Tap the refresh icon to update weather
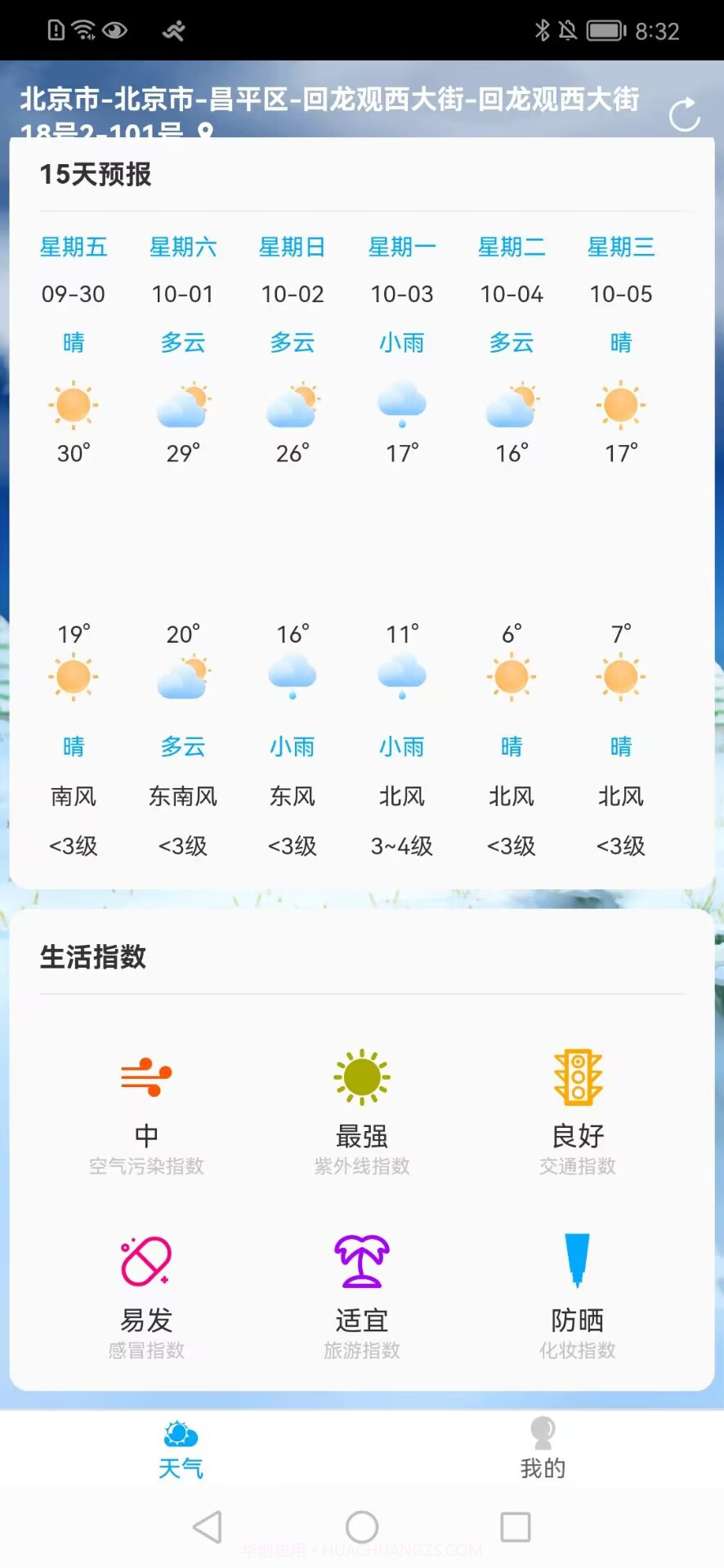724x1568 pixels. tap(685, 114)
